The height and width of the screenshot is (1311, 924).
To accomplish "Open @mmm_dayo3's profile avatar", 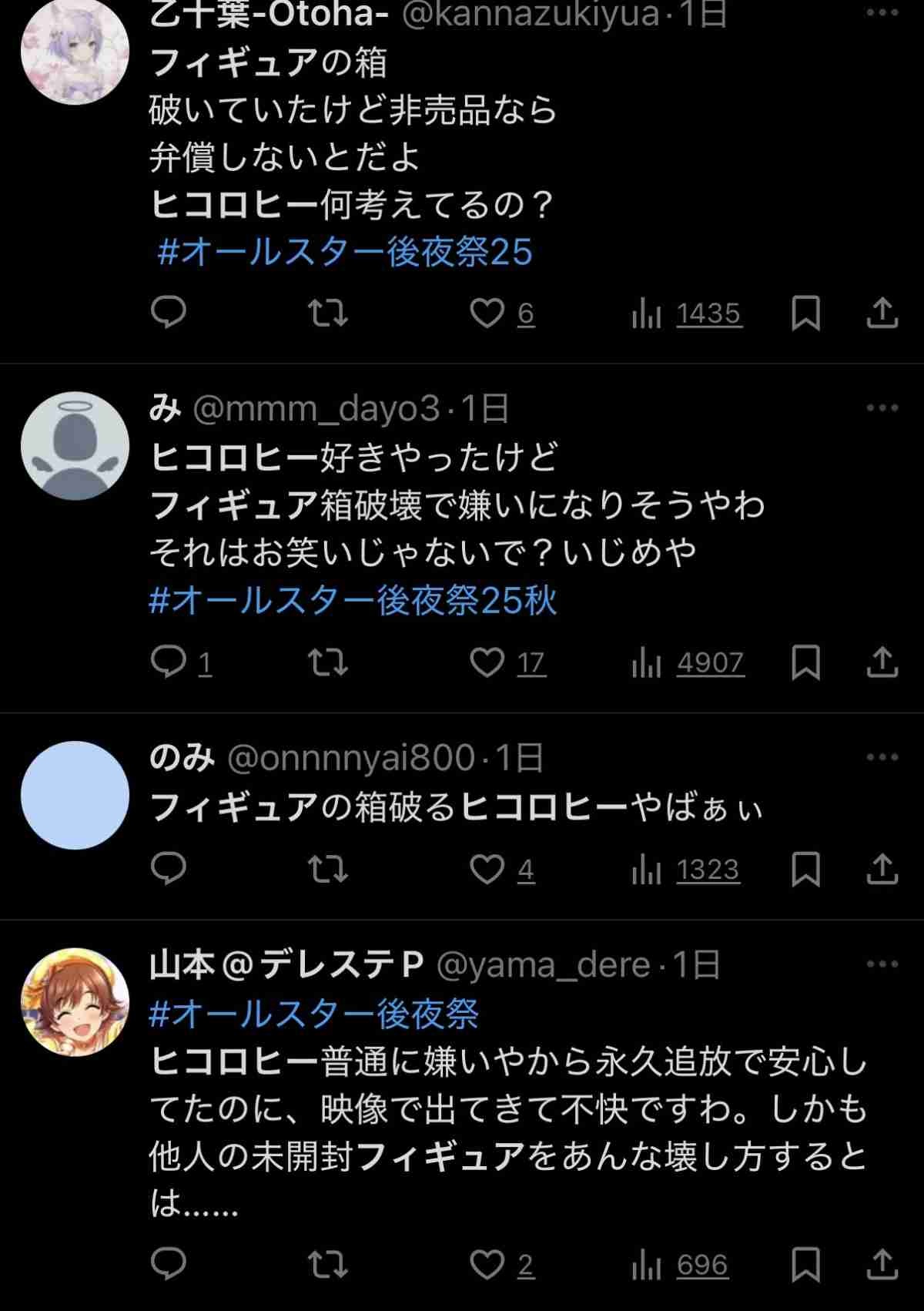I will (x=75, y=446).
